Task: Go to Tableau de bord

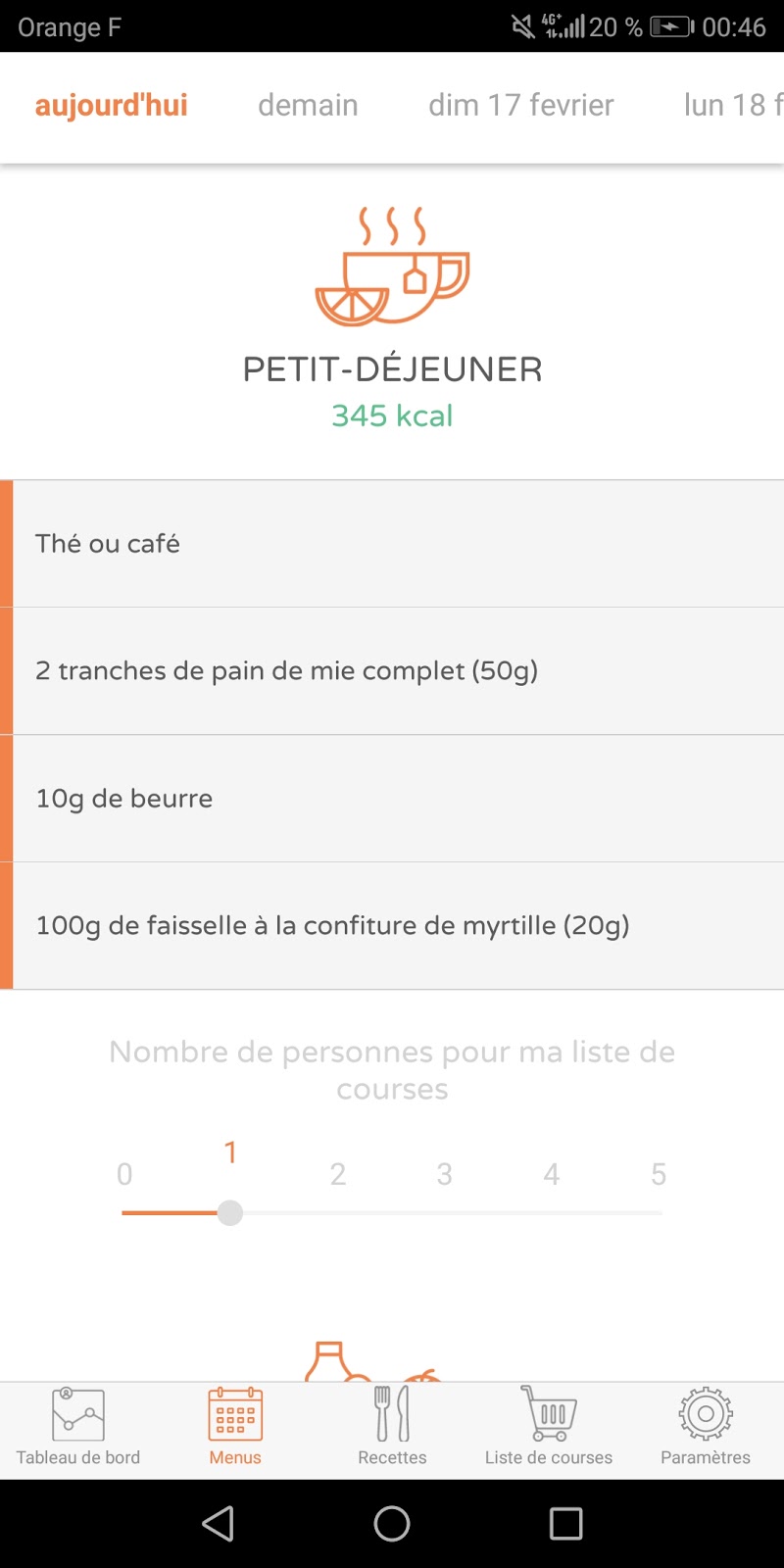Action: tap(78, 1429)
